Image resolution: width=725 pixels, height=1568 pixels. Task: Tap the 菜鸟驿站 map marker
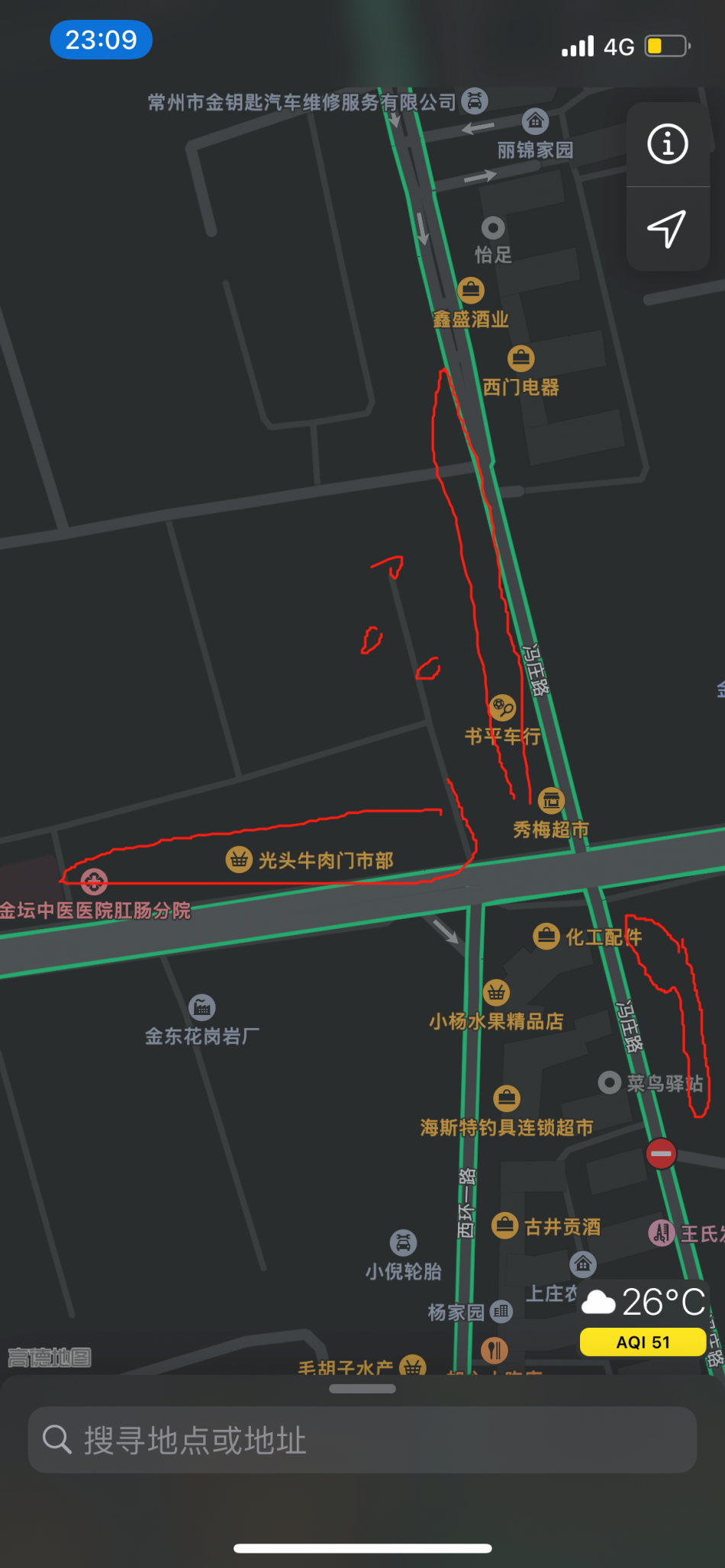click(609, 1082)
